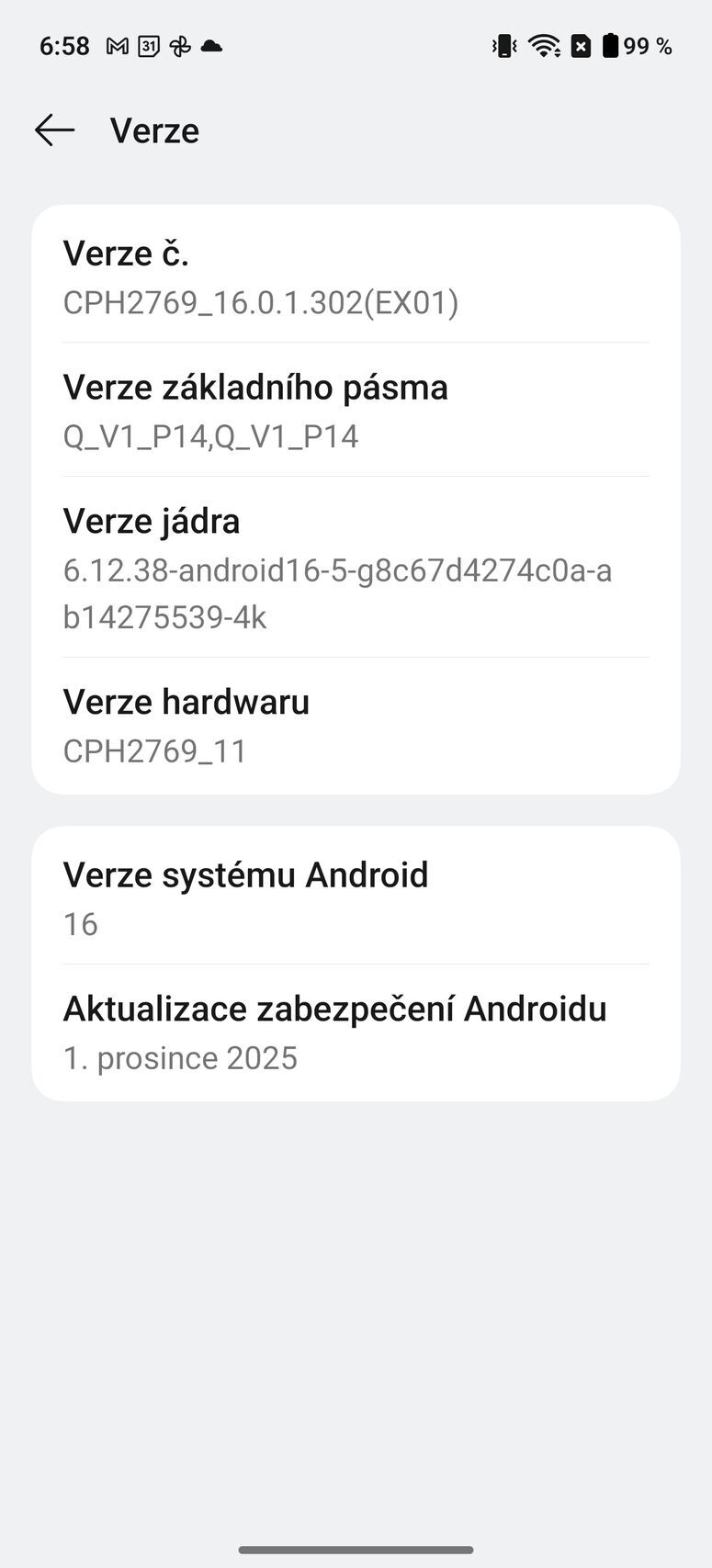Tap the data saver status icon
The image size is (712, 1568).
[582, 46]
